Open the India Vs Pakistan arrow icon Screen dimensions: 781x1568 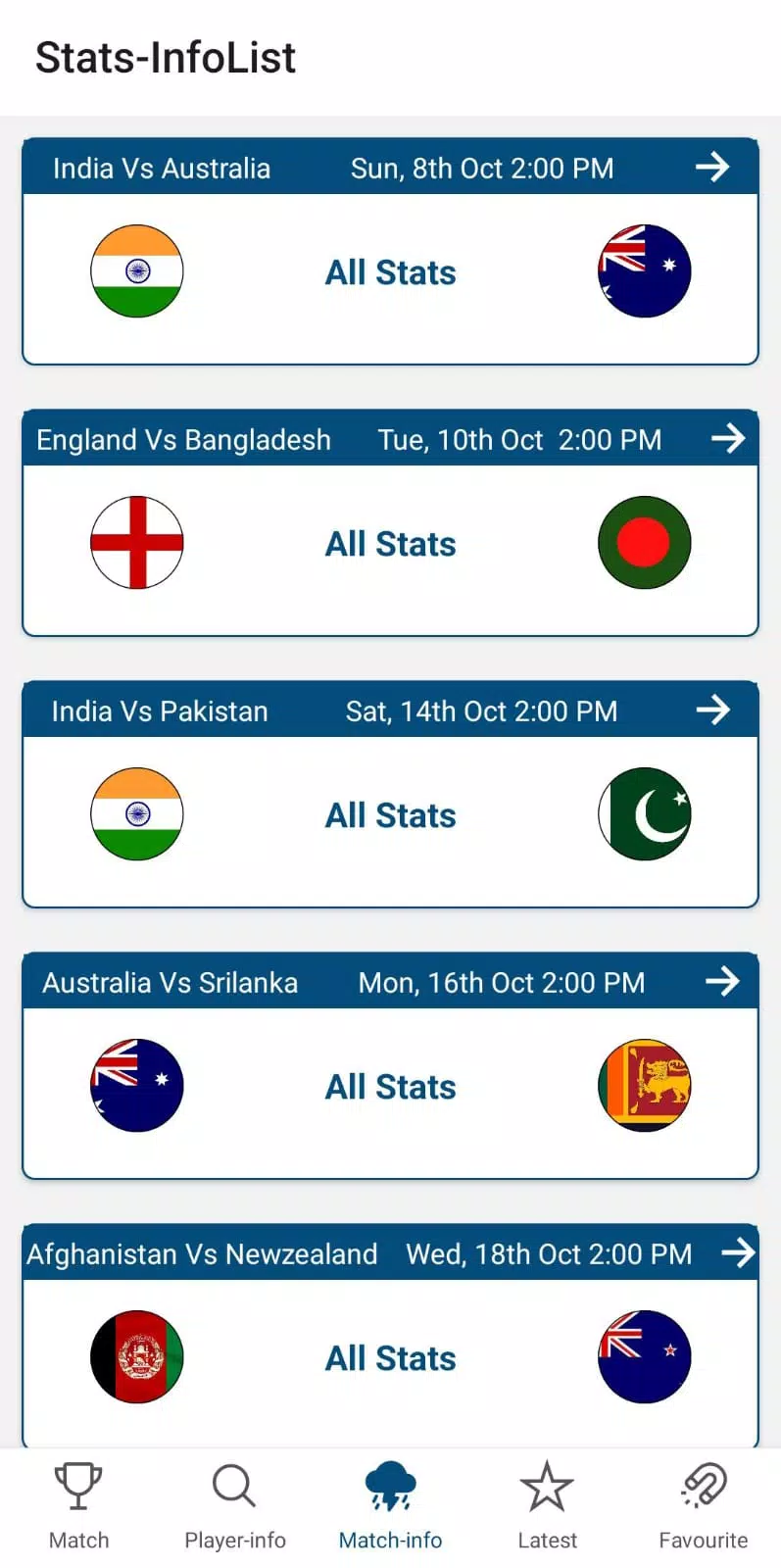pyautogui.click(x=712, y=710)
